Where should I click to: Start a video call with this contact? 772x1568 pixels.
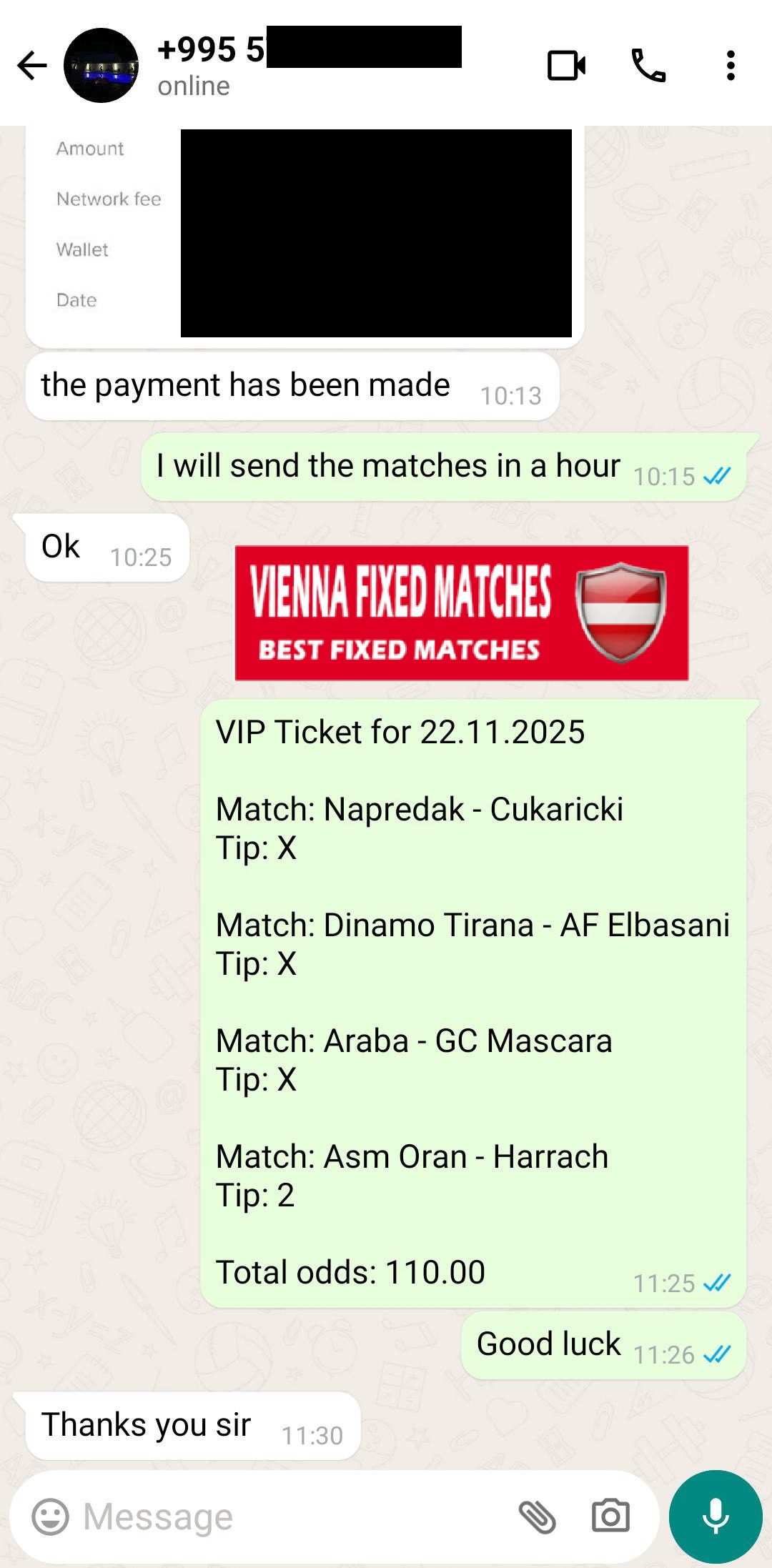(x=566, y=66)
